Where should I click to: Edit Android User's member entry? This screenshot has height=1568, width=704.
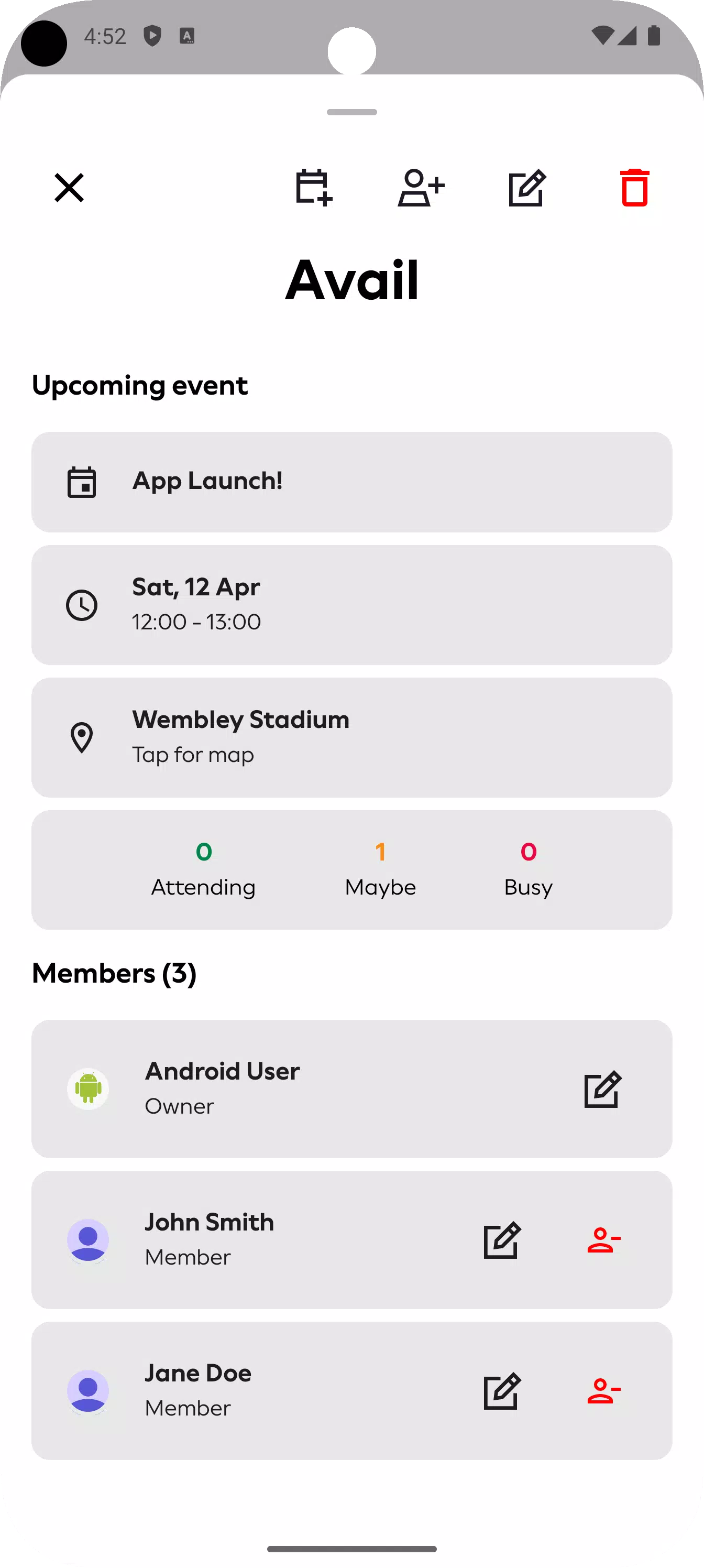602,1089
